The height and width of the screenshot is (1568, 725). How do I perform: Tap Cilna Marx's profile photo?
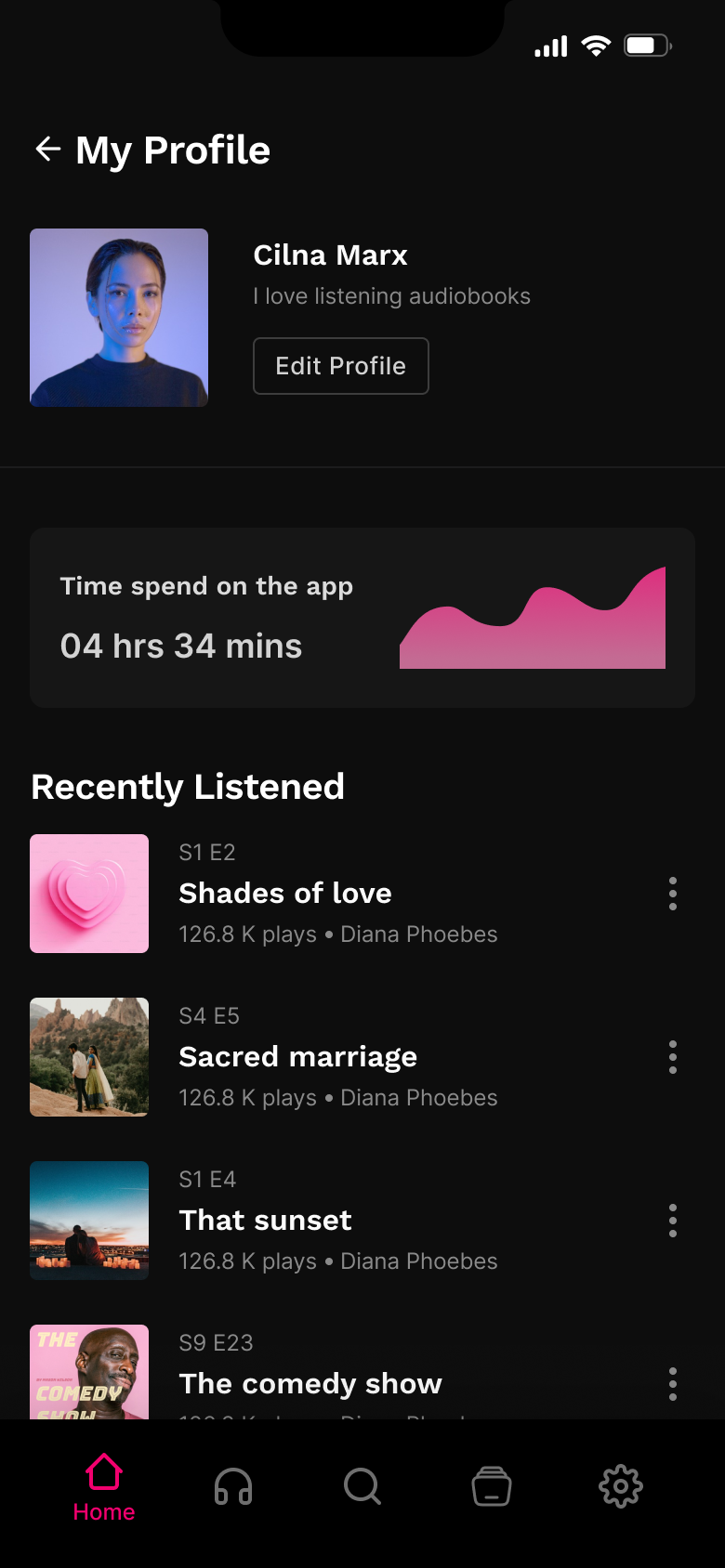point(119,318)
